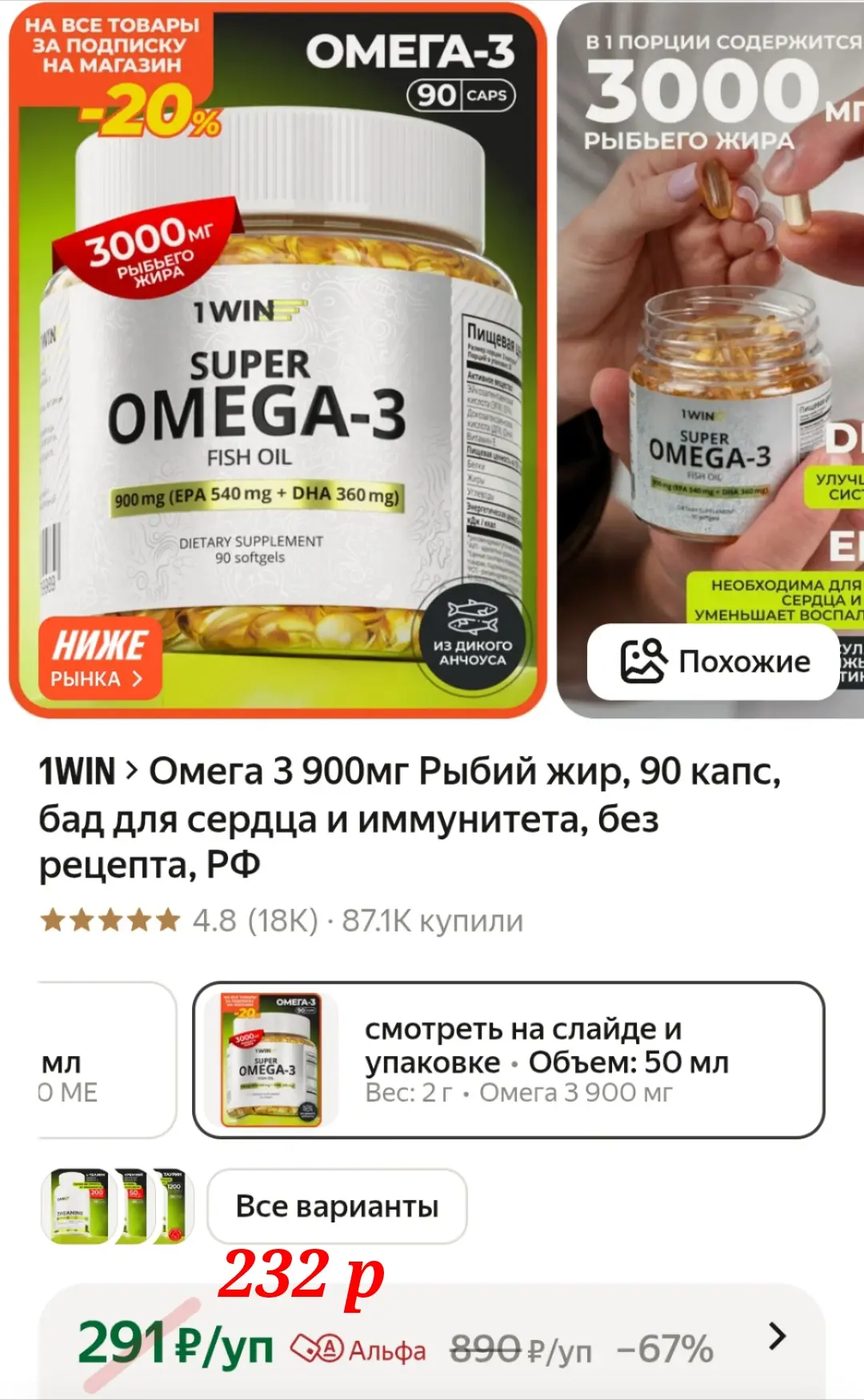The height and width of the screenshot is (1400, 864).
Task: Open the 1WIN brand link
Action: 78,772
